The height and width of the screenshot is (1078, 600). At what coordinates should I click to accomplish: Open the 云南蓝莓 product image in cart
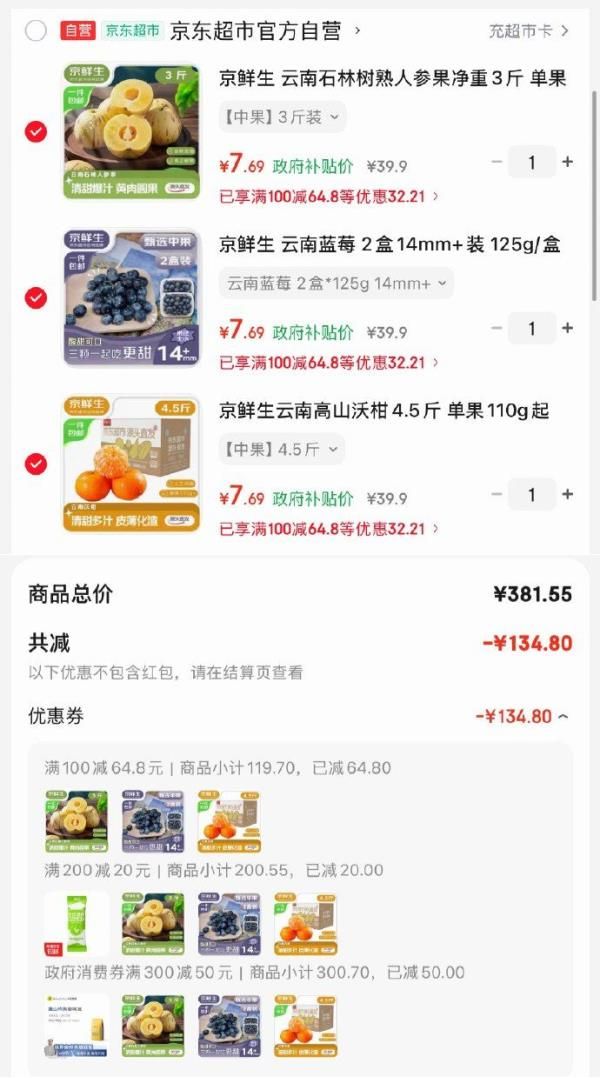click(132, 297)
